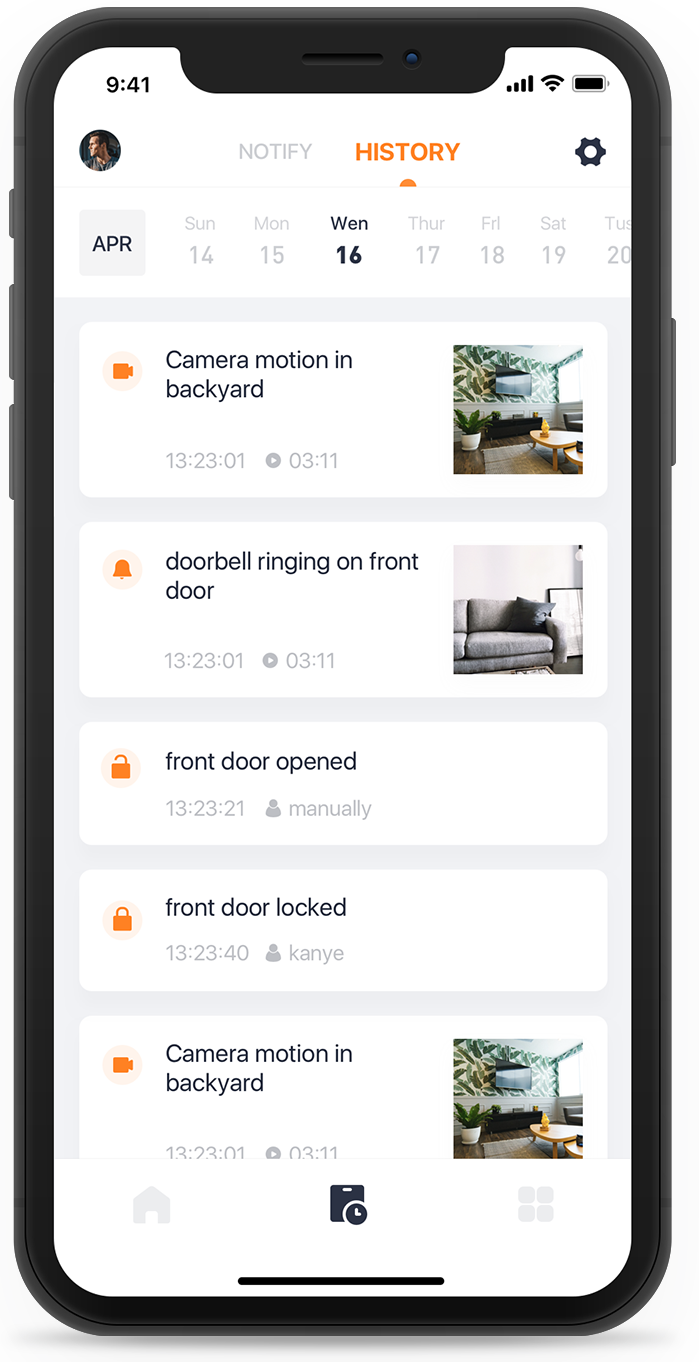Go to the home tab

coord(152,1204)
